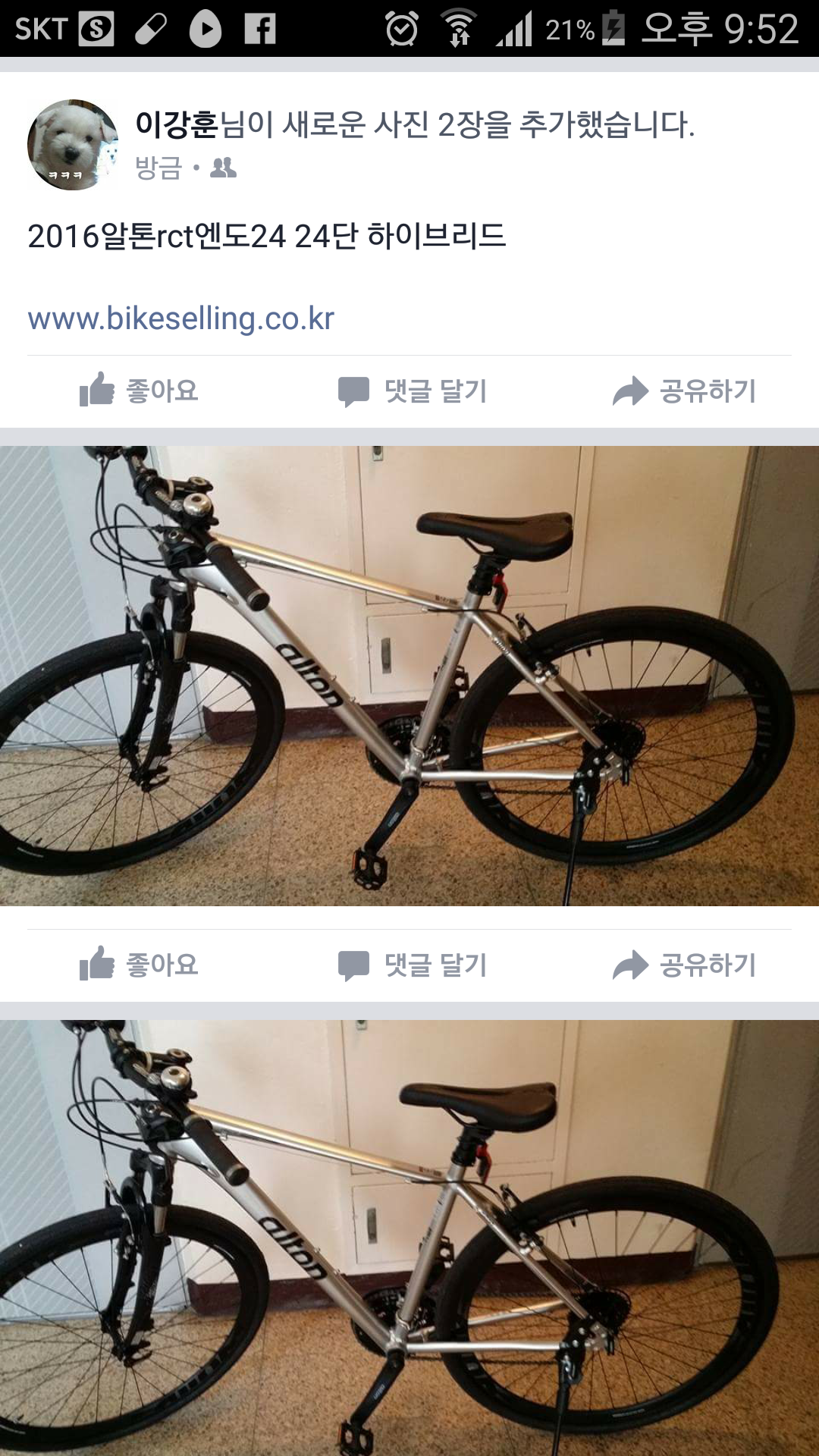The width and height of the screenshot is (819, 1456).
Task: Open the first bicycle photo
Action: click(x=409, y=676)
